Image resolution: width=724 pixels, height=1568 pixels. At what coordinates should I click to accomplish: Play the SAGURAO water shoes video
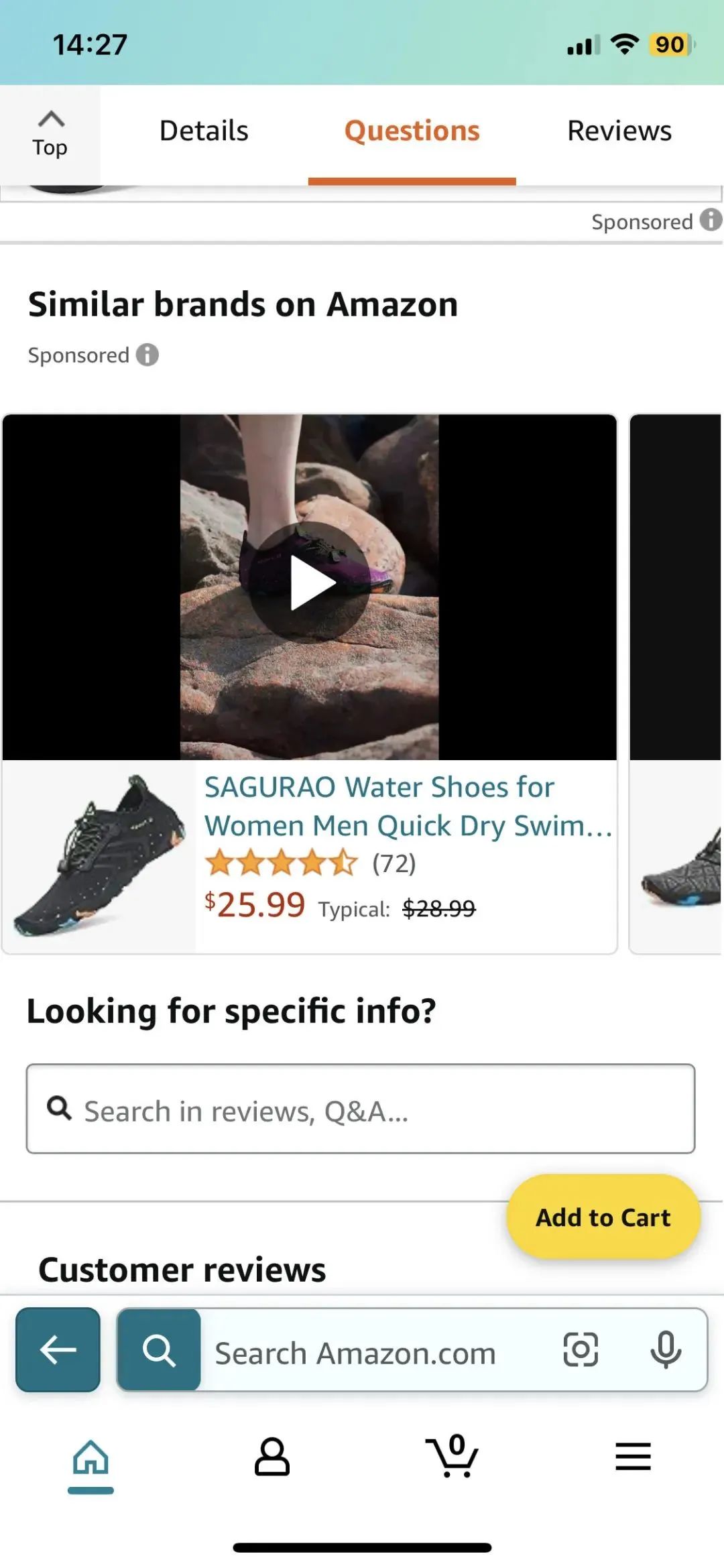[x=310, y=583]
